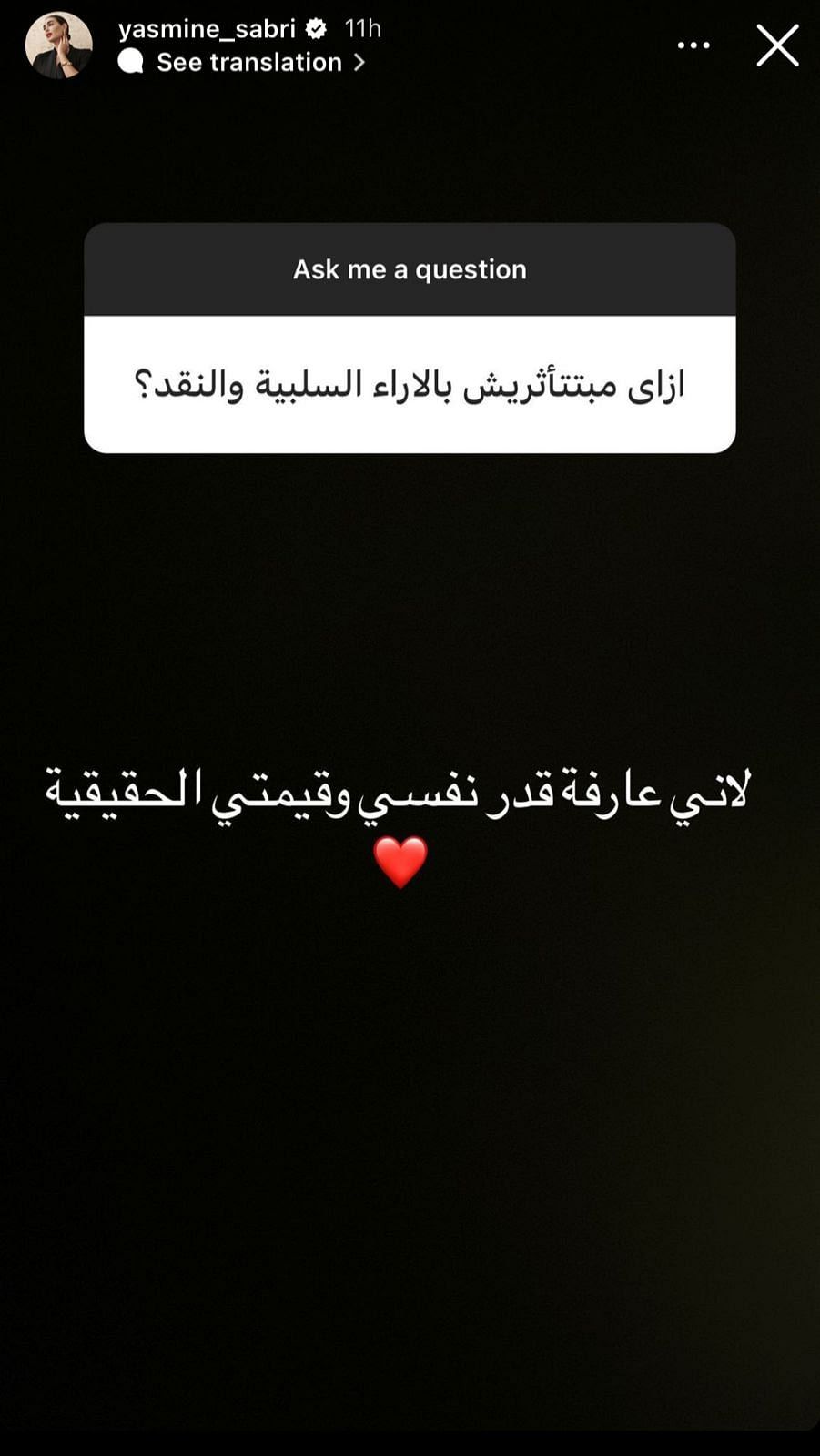
Task: Close the story viewer
Action: point(776,45)
